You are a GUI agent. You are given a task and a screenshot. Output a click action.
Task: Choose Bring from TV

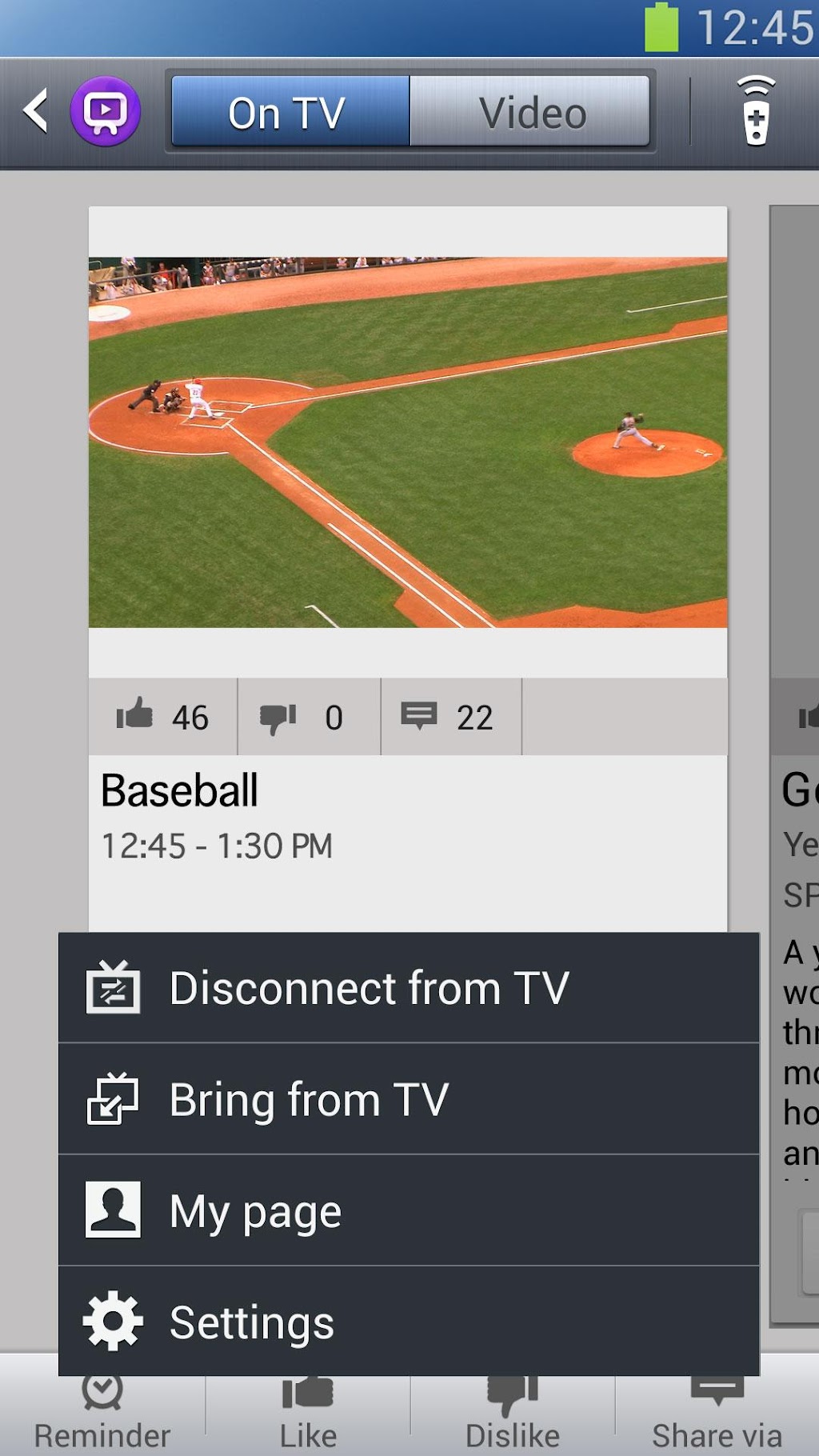pos(408,1098)
